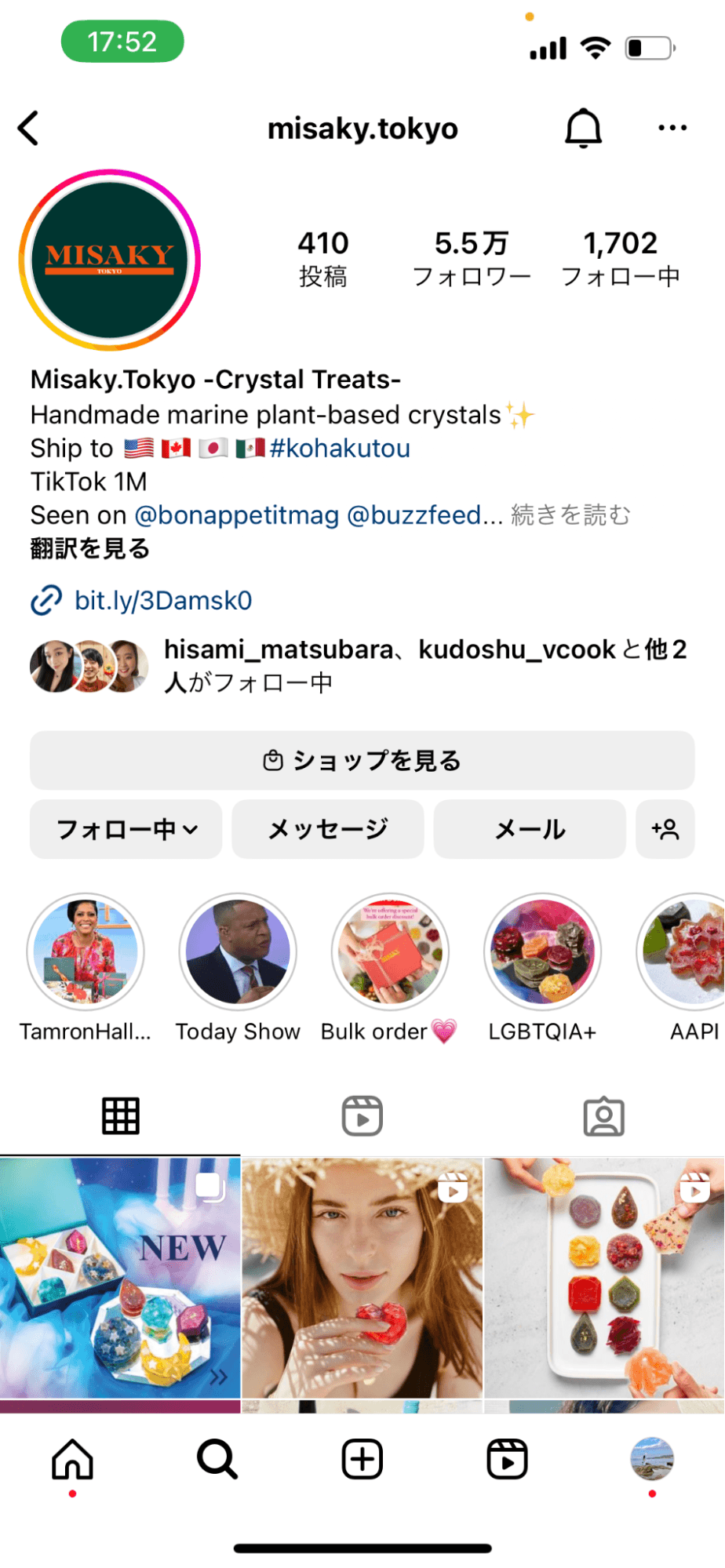Screen dimensions: 725x1568
Task: Open the bit.ly/3Damsk0 link
Action: click(x=163, y=600)
